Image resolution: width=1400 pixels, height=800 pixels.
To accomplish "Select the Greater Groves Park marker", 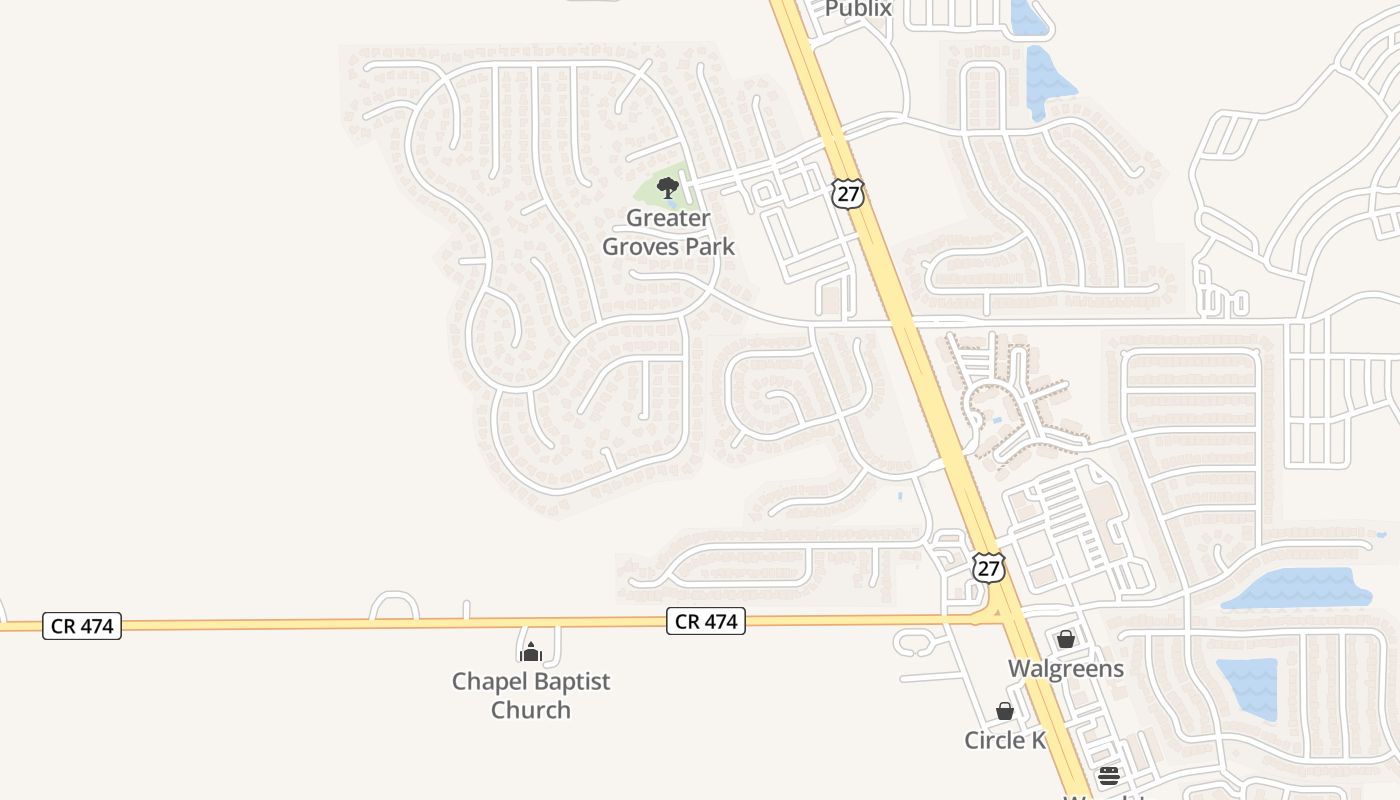I will click(668, 187).
